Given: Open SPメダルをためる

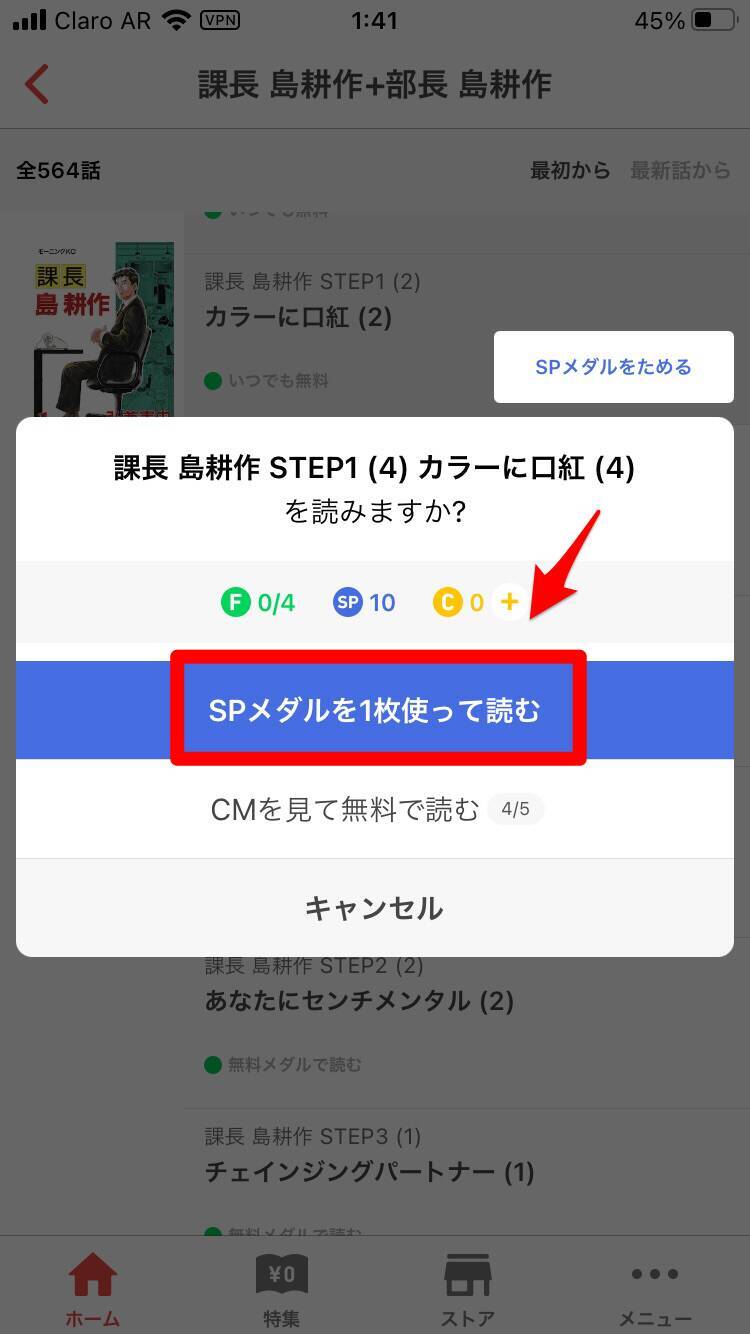Looking at the screenshot, I should pos(613,367).
